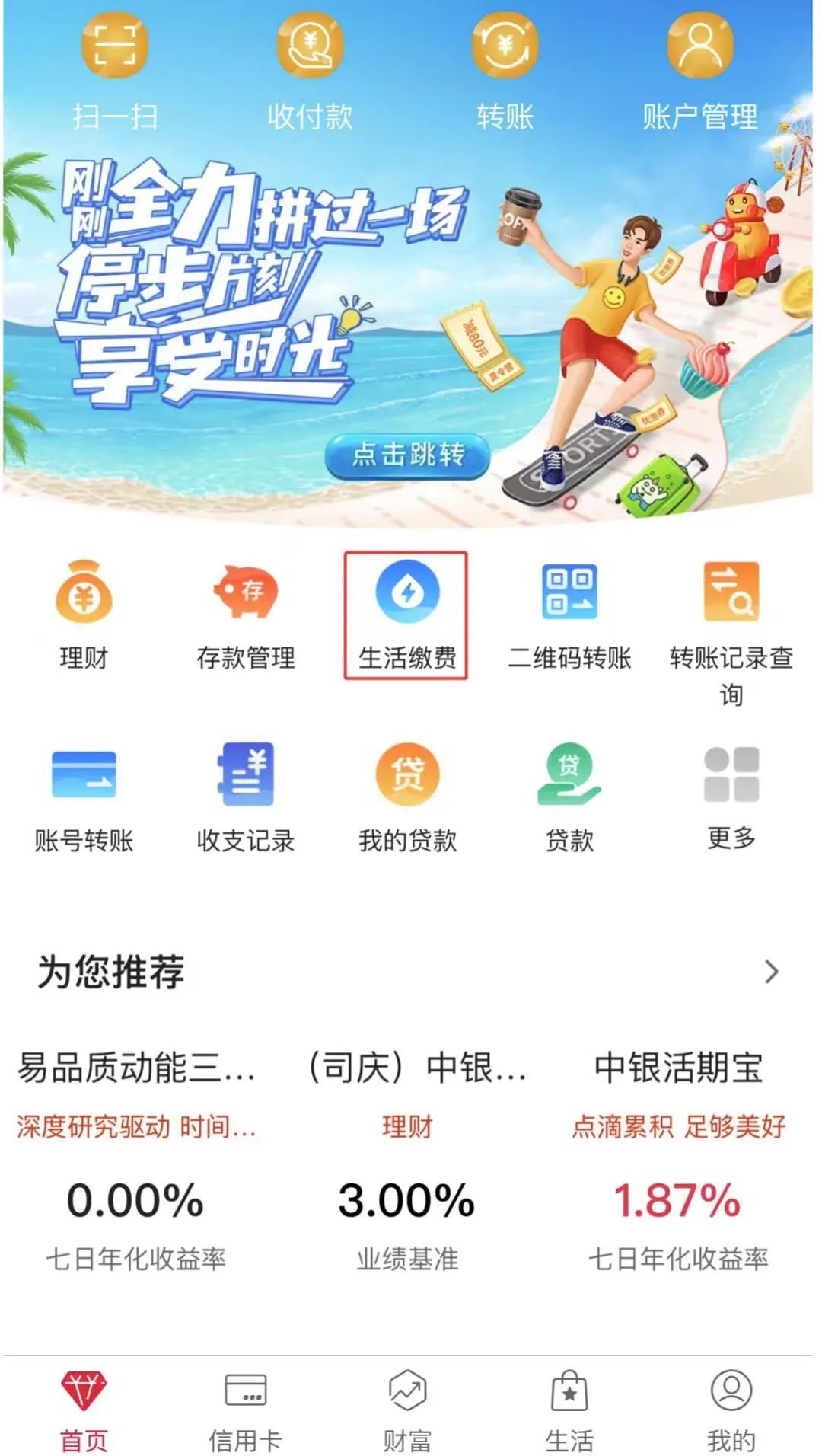This screenshot has height=1456, width=822.
Task: Switch to the 财富 tab
Action: click(x=407, y=1410)
